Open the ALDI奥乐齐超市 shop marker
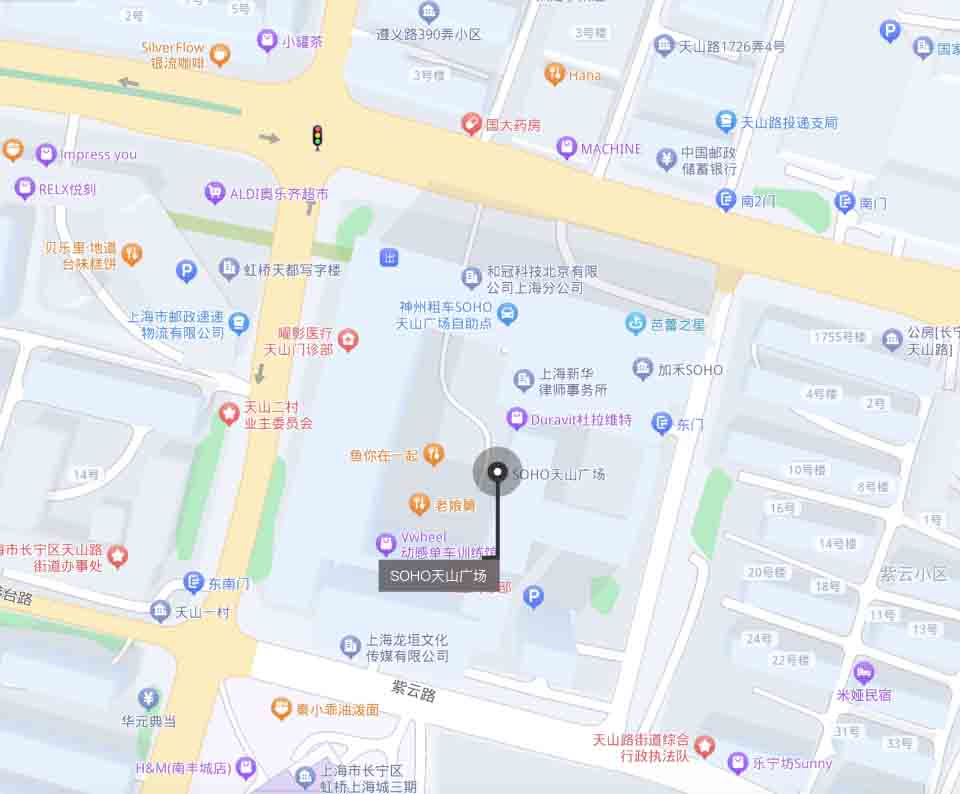Viewport: 960px width, 794px height. pos(214,193)
